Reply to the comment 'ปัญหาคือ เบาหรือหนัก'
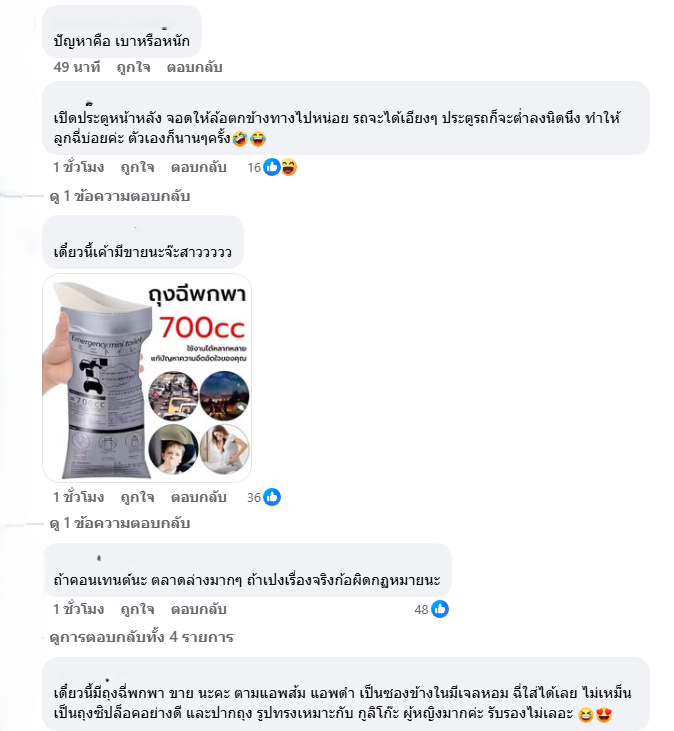Image resolution: width=674 pixels, height=731 pixels. click(x=194, y=67)
